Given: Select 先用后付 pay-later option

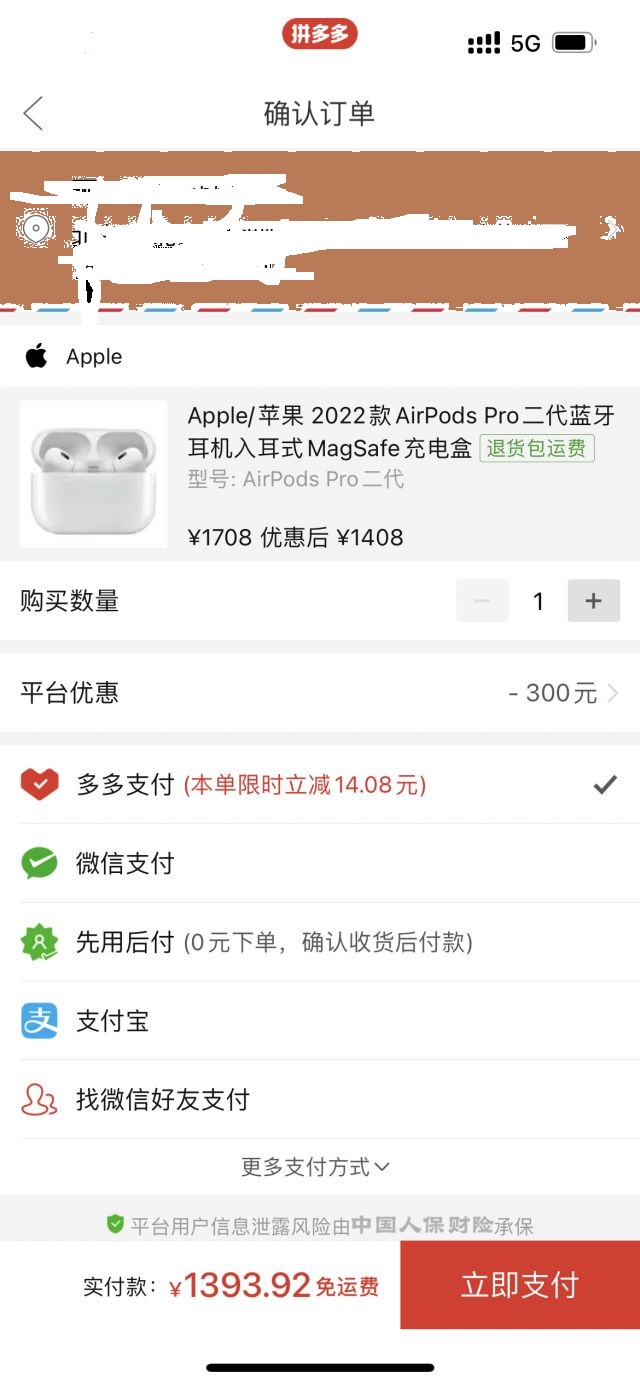Looking at the screenshot, I should point(320,942).
